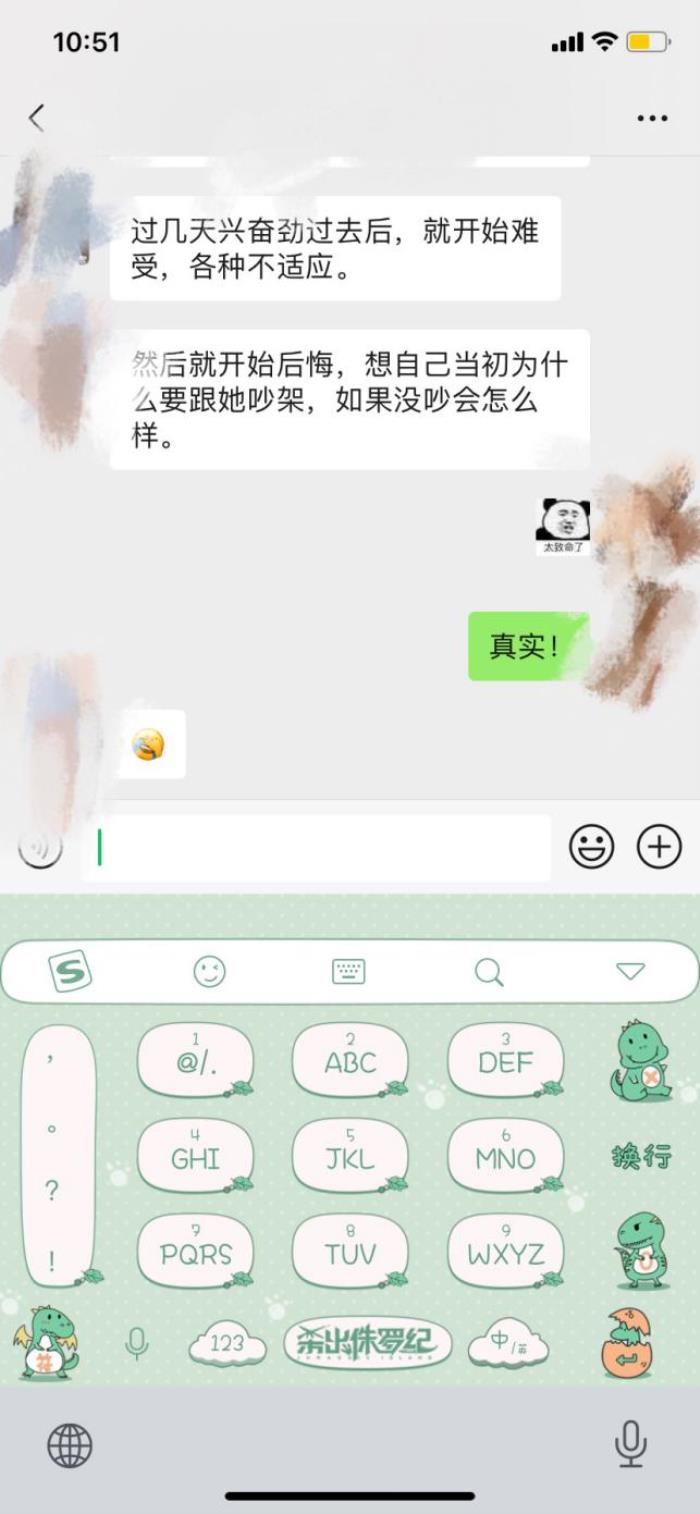700x1514 pixels.
Task: Tap the ABC key
Action: [350, 1061]
